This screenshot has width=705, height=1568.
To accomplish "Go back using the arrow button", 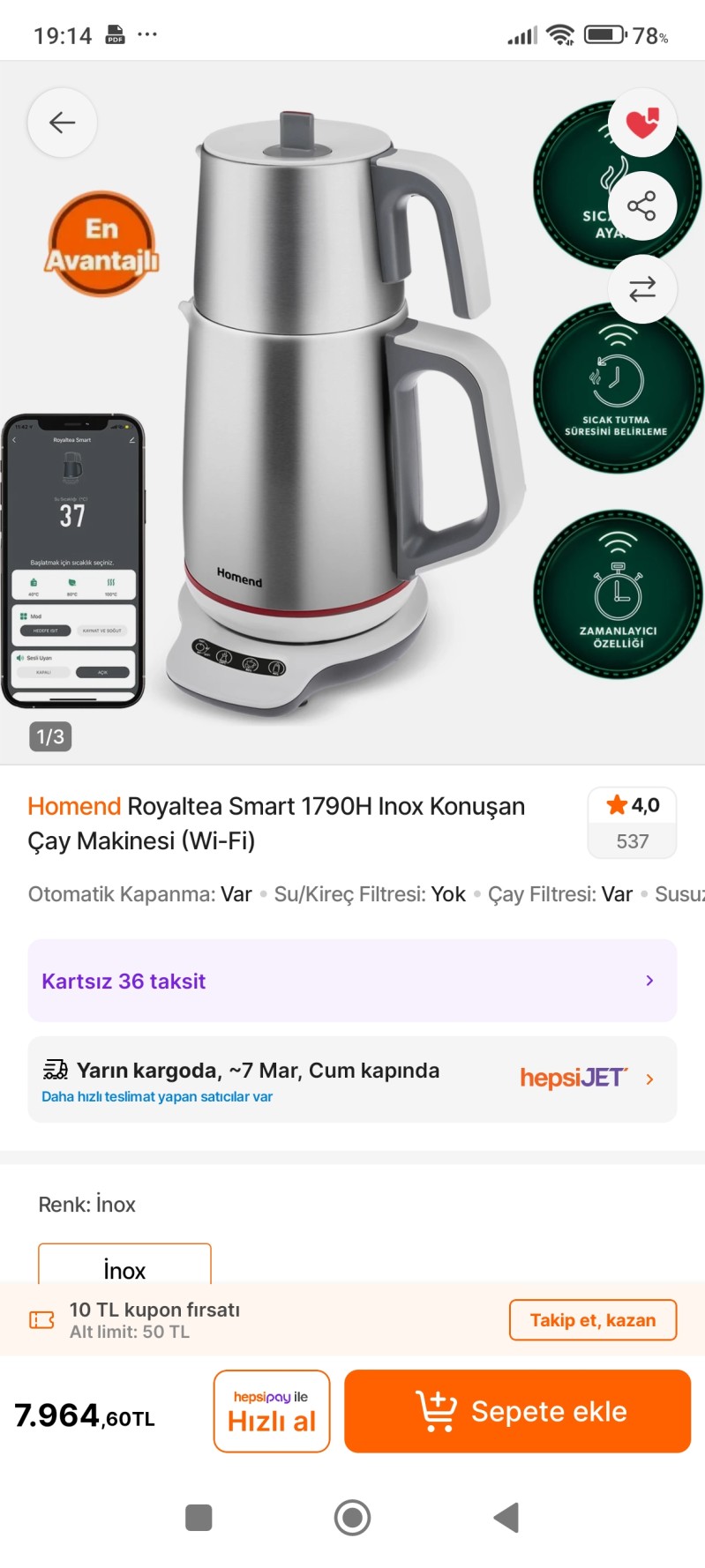I will tap(62, 123).
